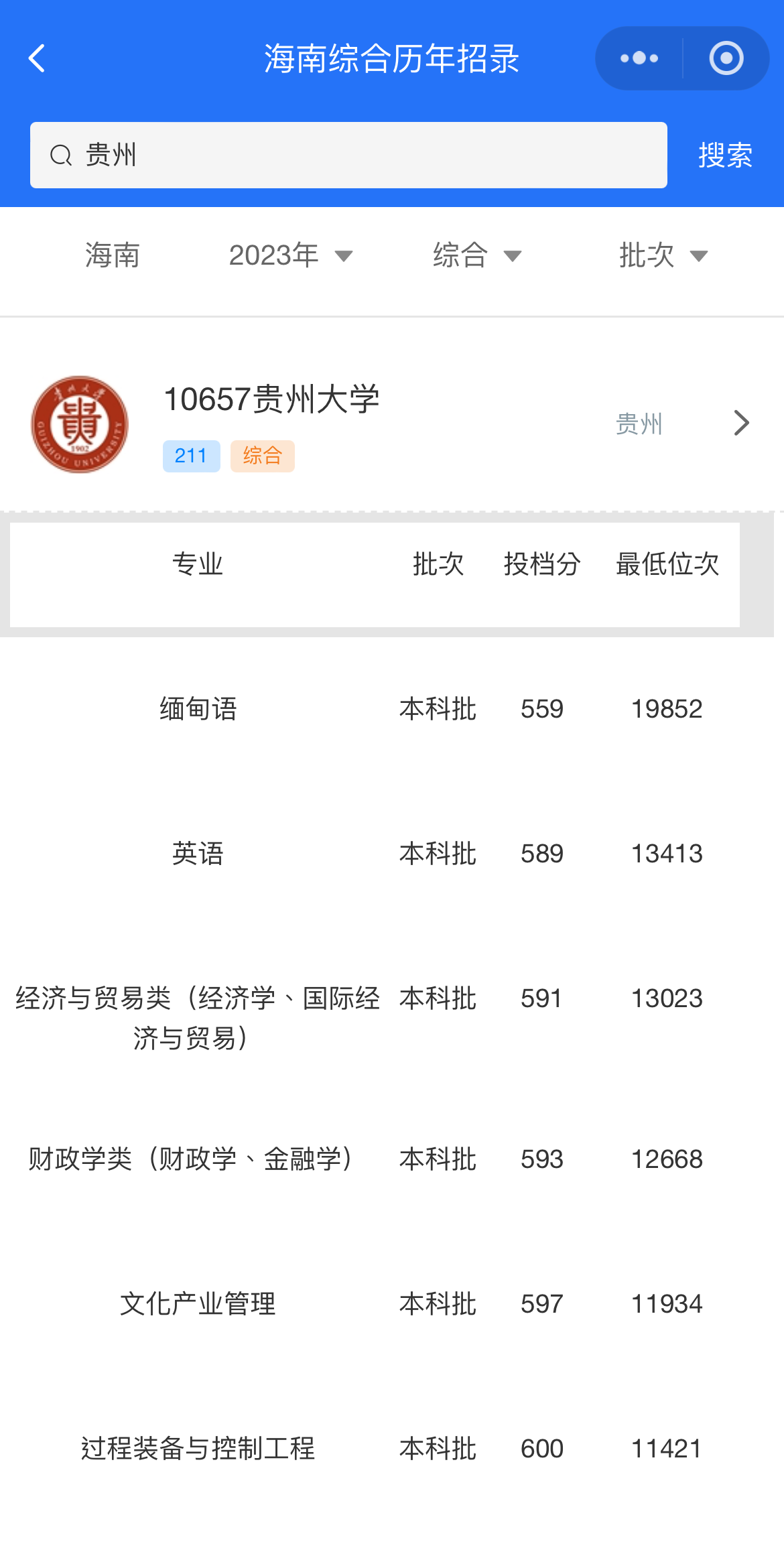Tap the 搜索 button
784x1568 pixels.
pyautogui.click(x=725, y=155)
